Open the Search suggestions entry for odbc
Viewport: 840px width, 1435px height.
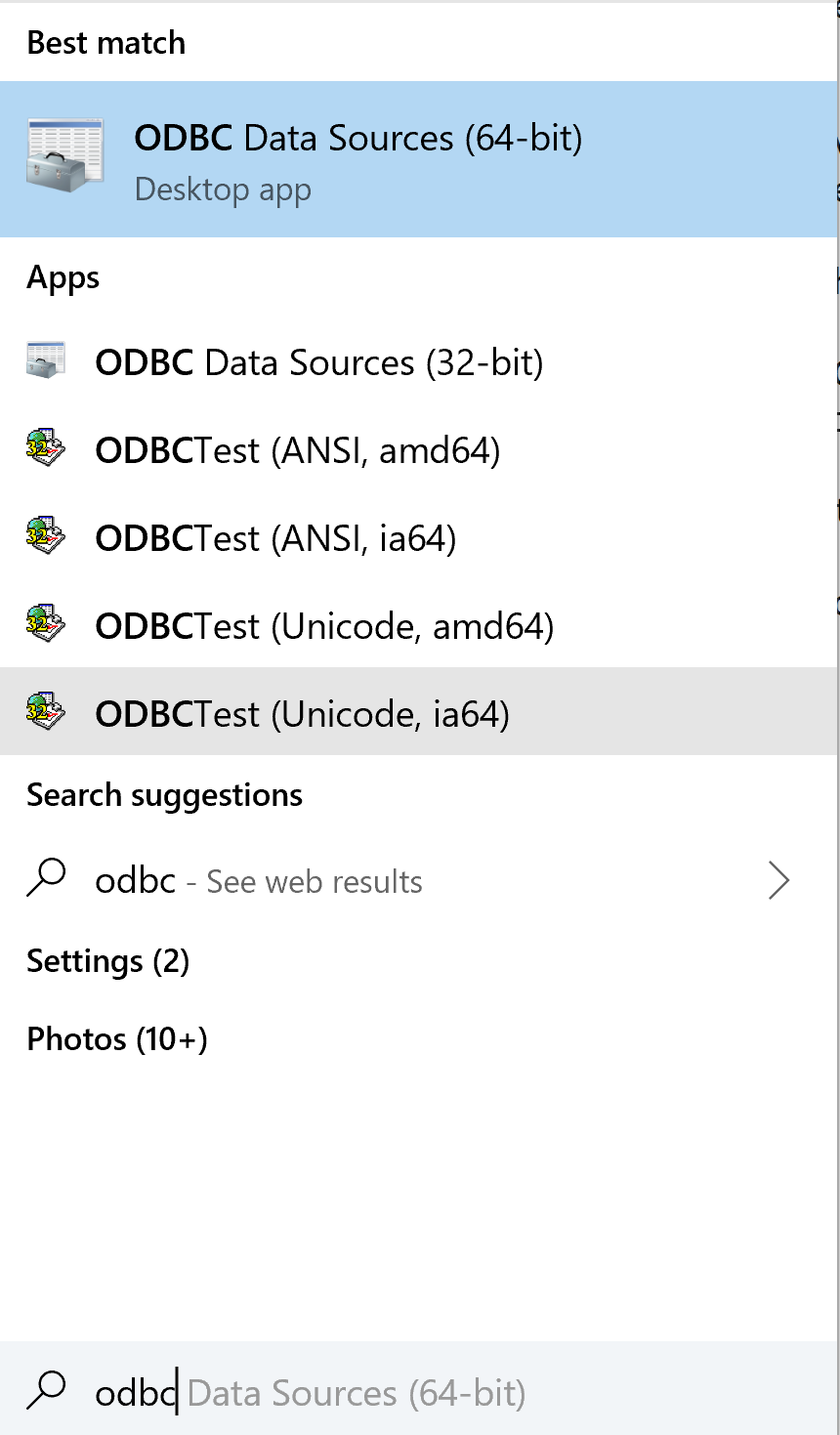[163, 794]
